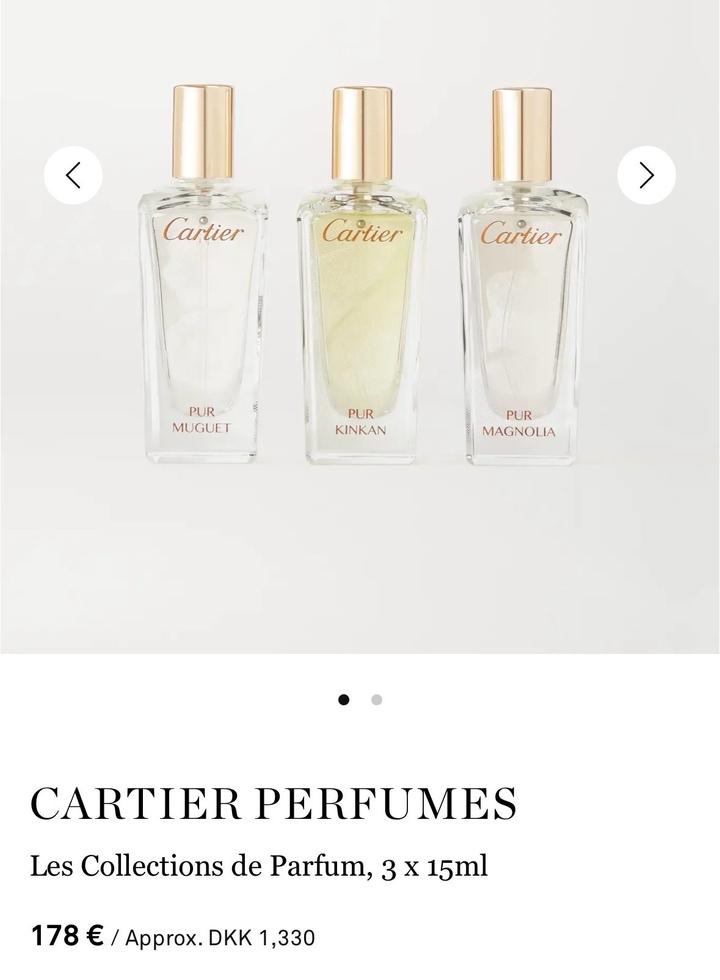Select the second image page dot
This screenshot has height=980, width=720.
pyautogui.click(x=377, y=700)
